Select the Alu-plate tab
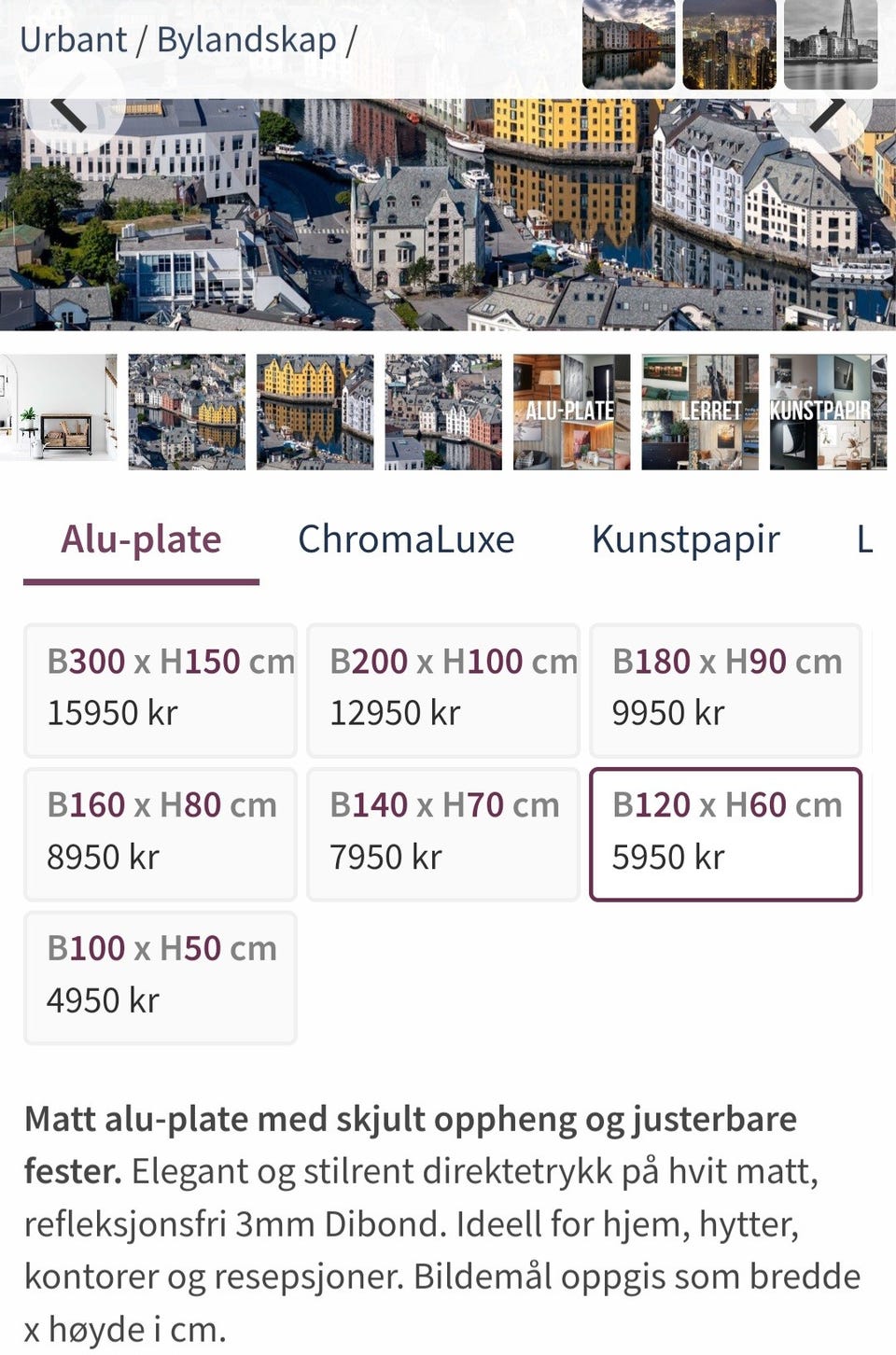 point(140,539)
